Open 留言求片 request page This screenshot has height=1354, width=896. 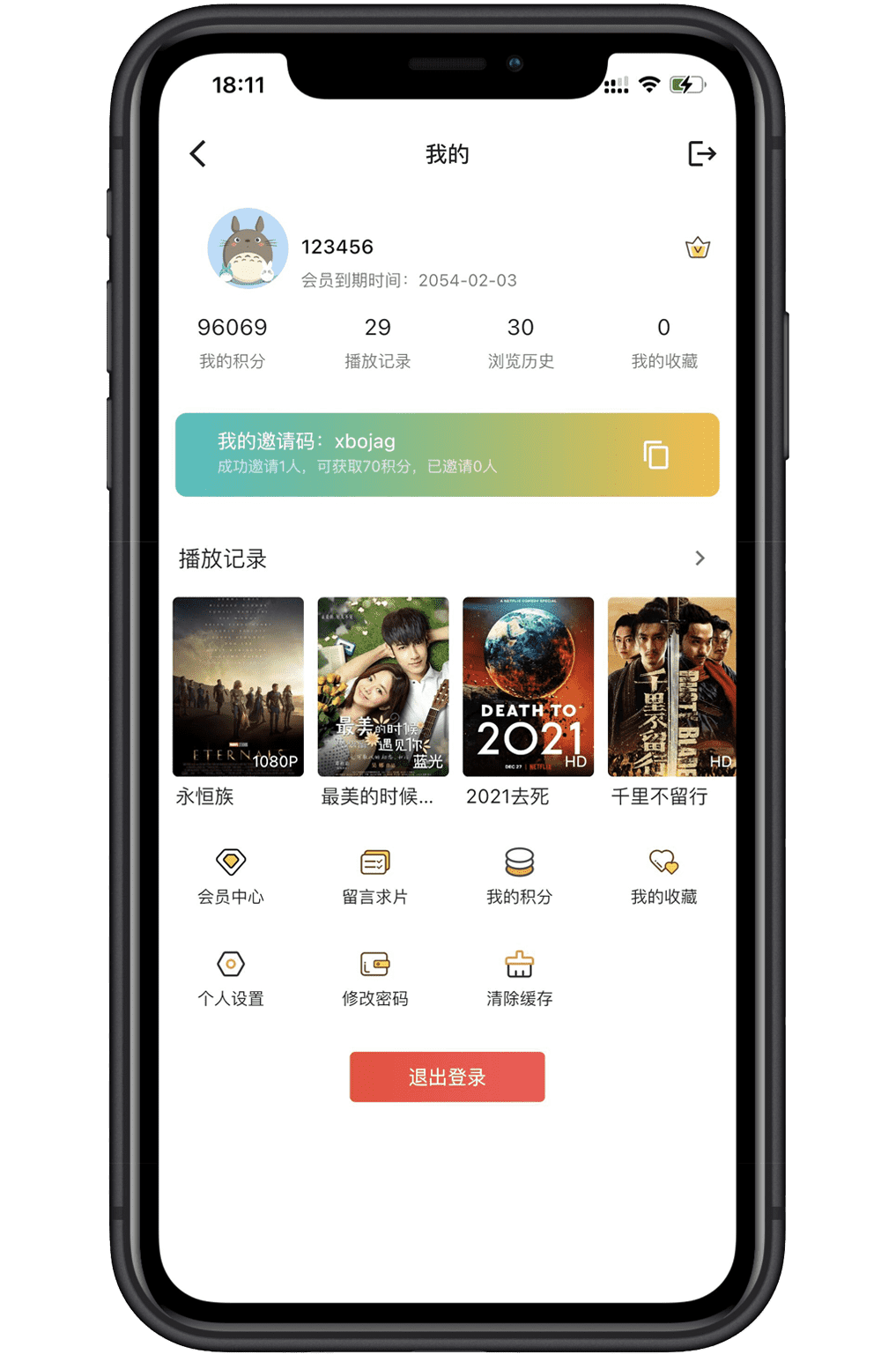tap(374, 876)
